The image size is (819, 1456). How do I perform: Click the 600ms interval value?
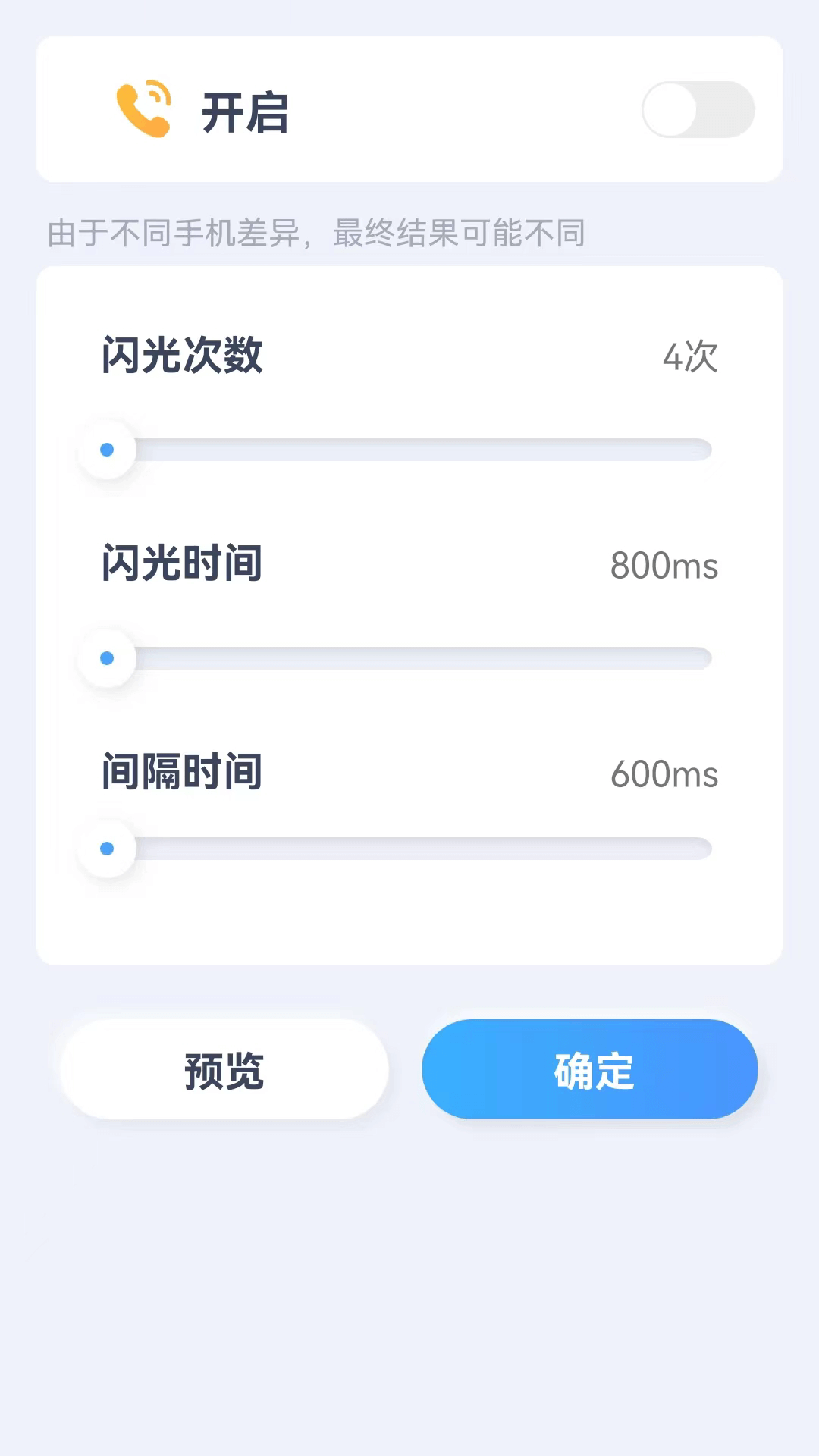[x=664, y=773]
